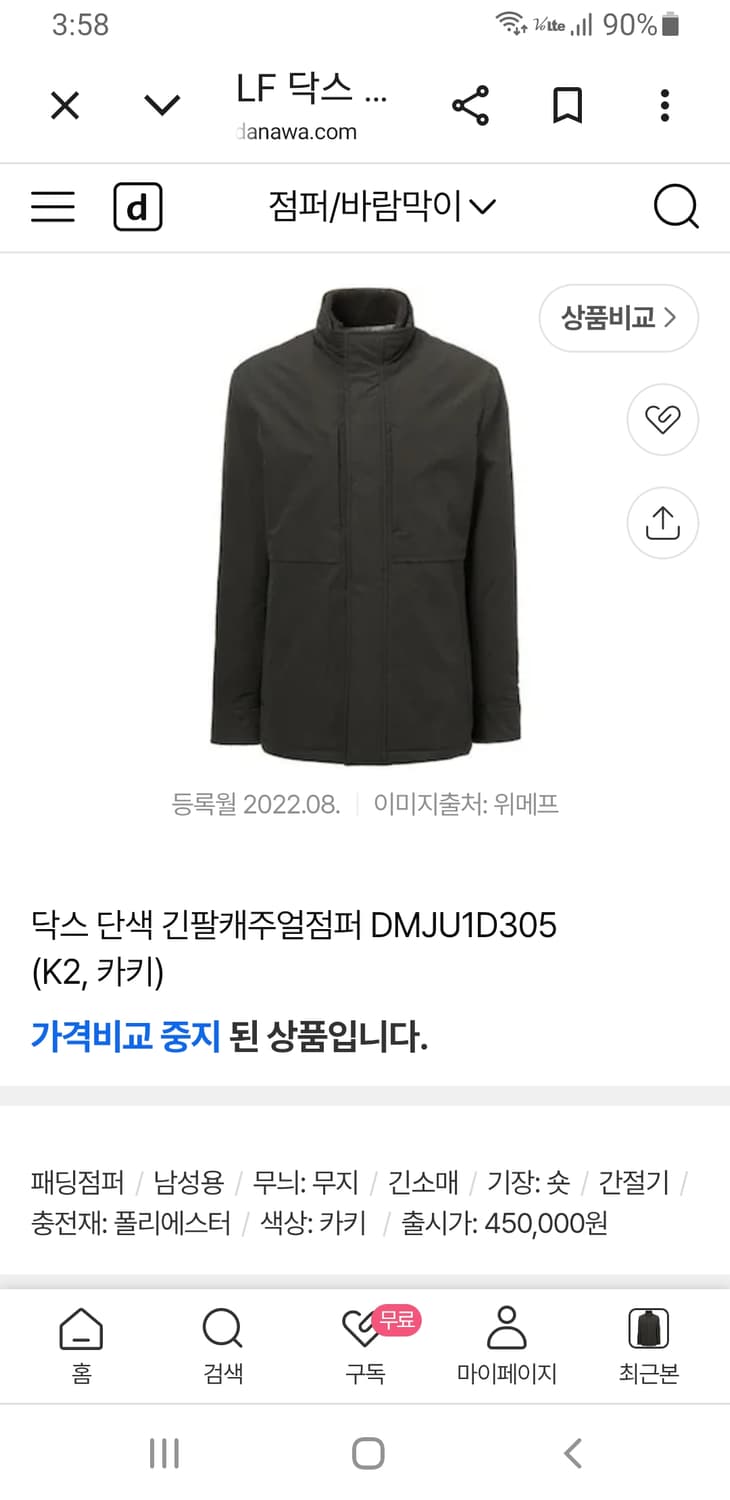Open the product search with the magnifier icon
Screen dimensions: 730x1500
[677, 207]
